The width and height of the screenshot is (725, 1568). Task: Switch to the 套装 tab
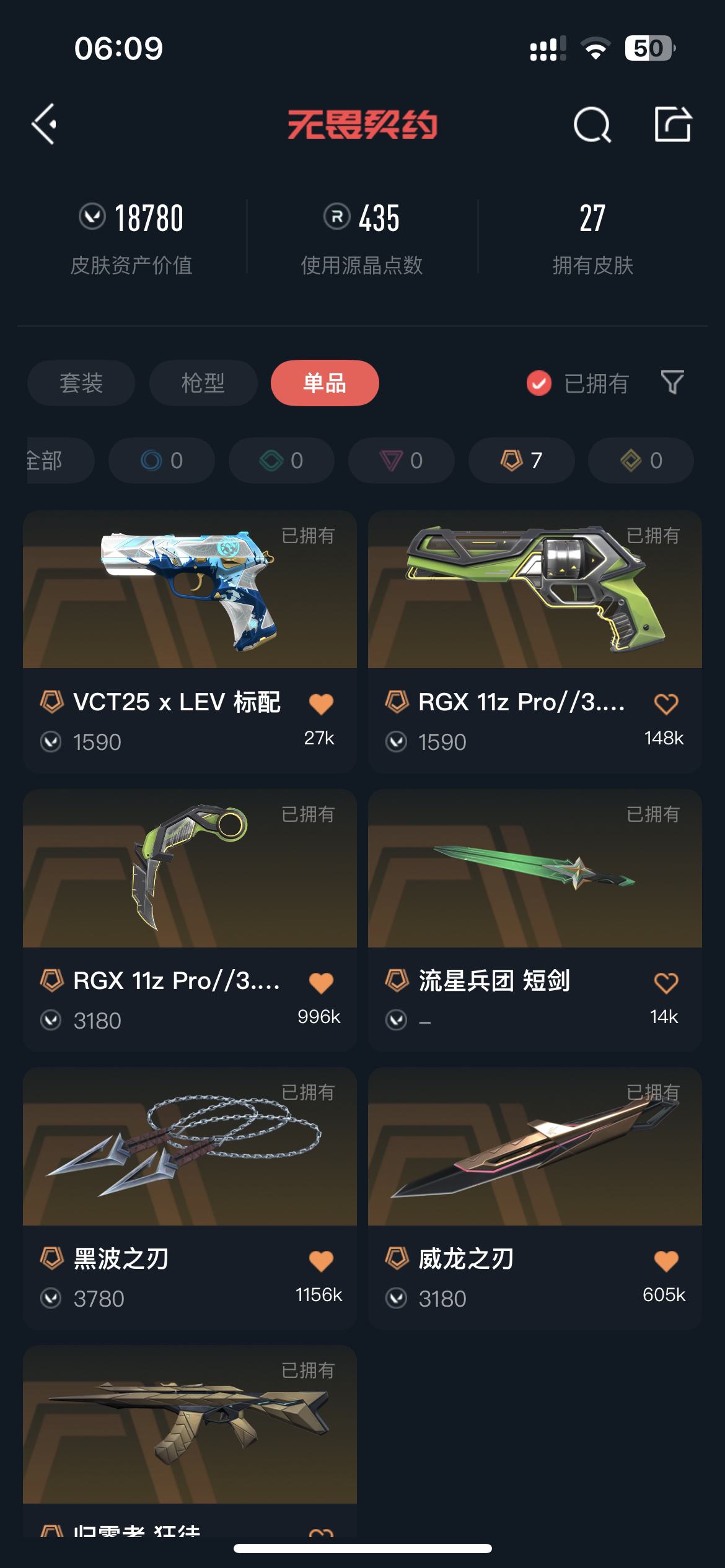tap(81, 383)
